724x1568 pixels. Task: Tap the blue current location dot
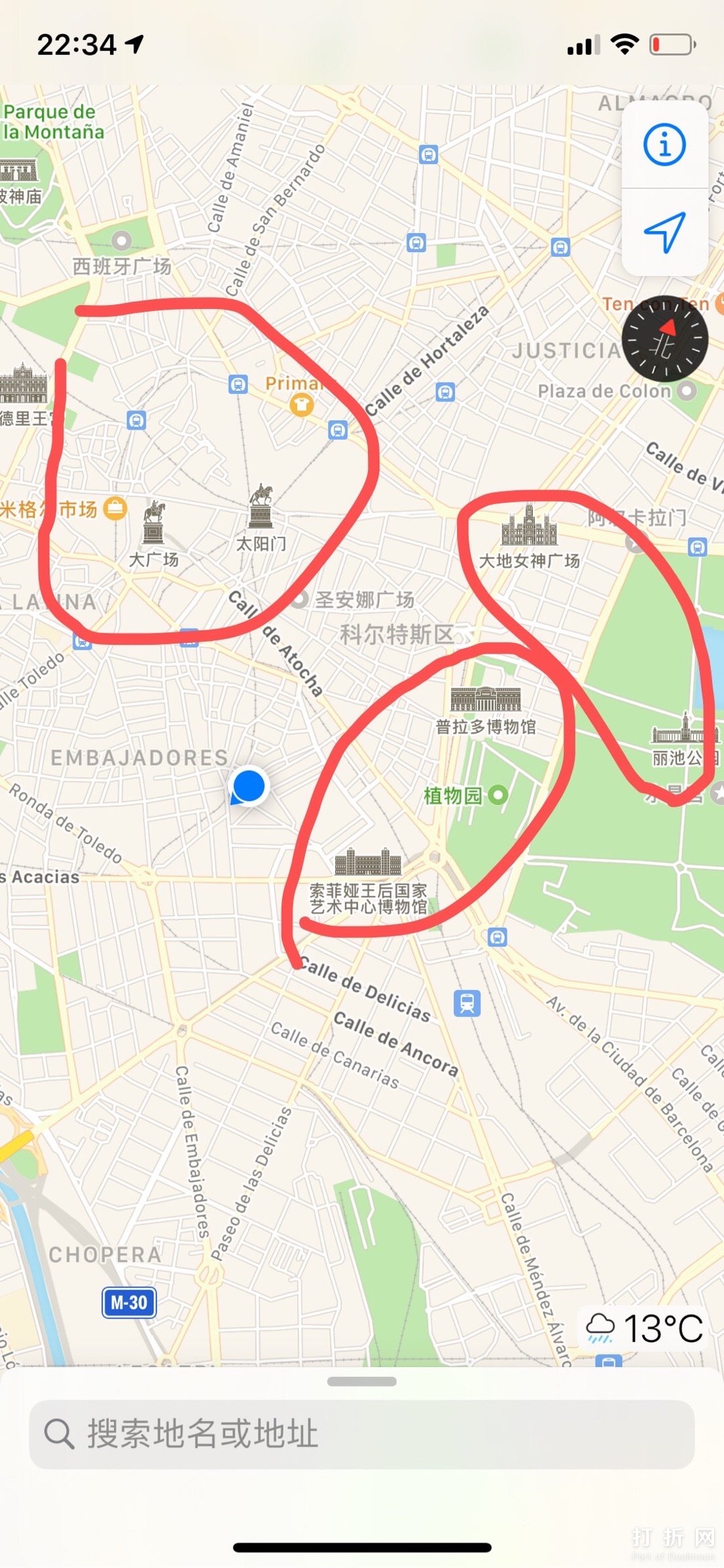point(249,786)
